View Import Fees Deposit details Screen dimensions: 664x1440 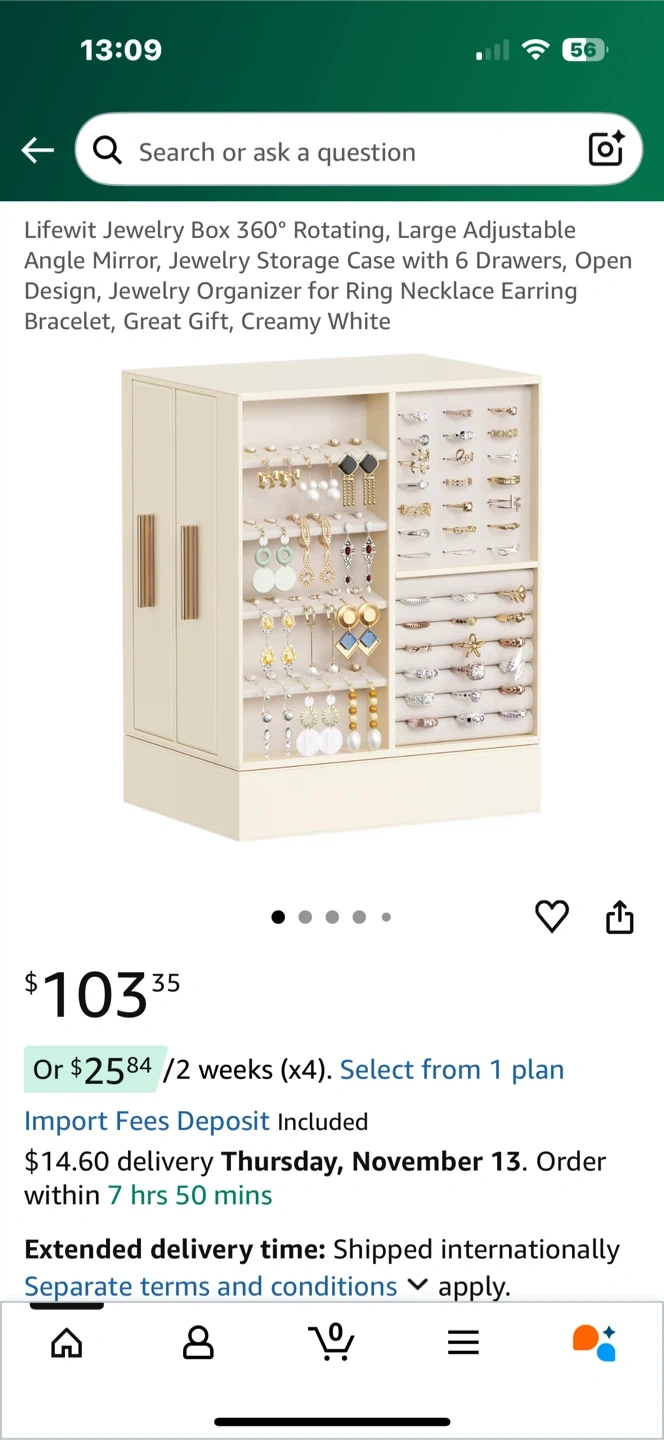pos(147,1121)
